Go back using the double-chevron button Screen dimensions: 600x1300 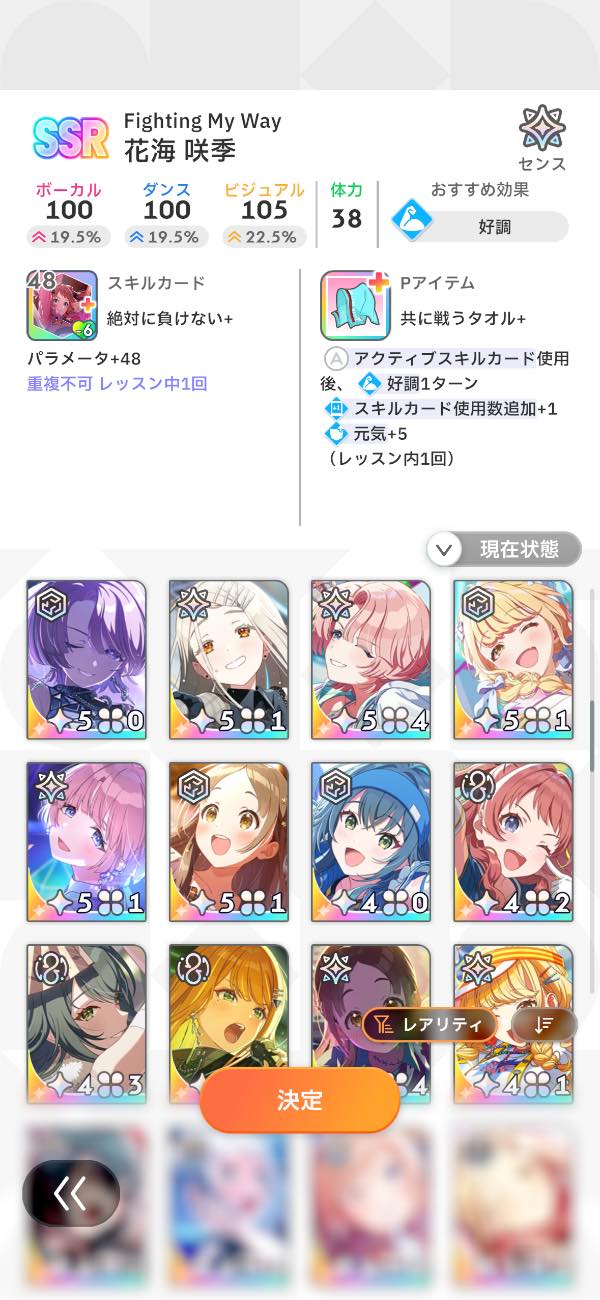(x=71, y=1193)
